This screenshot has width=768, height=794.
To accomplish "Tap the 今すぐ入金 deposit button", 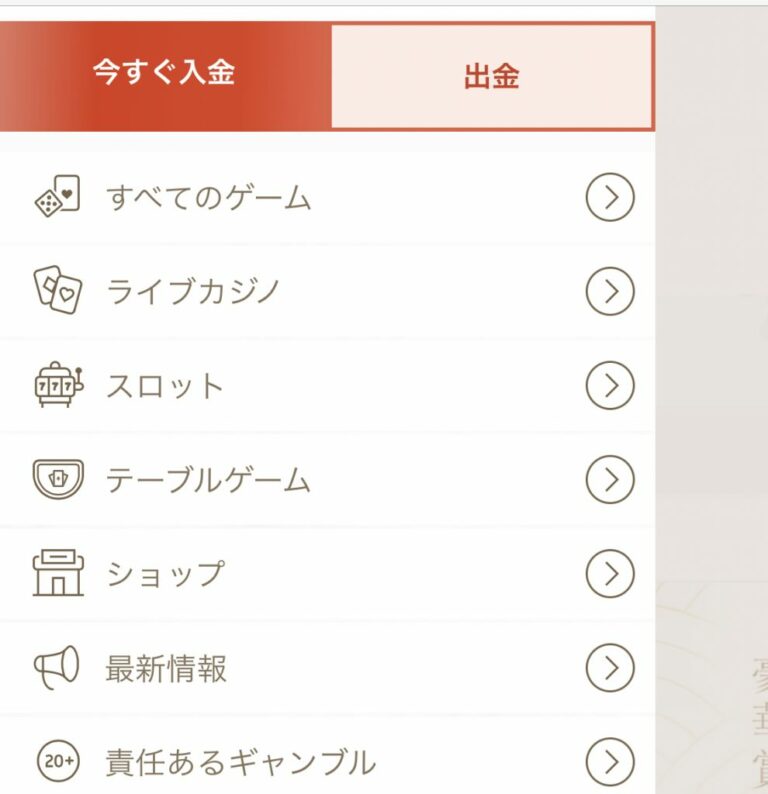I will coord(164,76).
